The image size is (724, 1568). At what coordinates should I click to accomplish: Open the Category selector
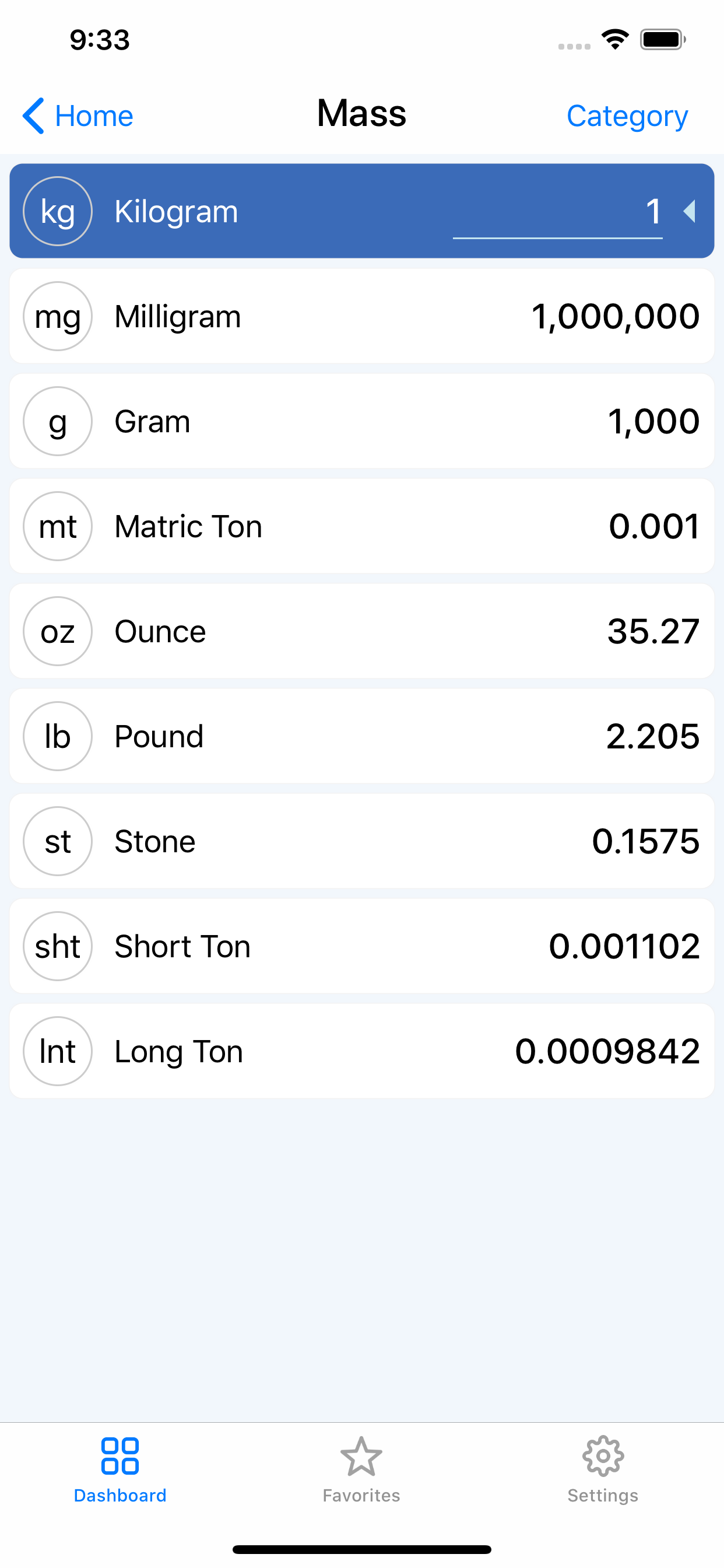pyautogui.click(x=627, y=116)
